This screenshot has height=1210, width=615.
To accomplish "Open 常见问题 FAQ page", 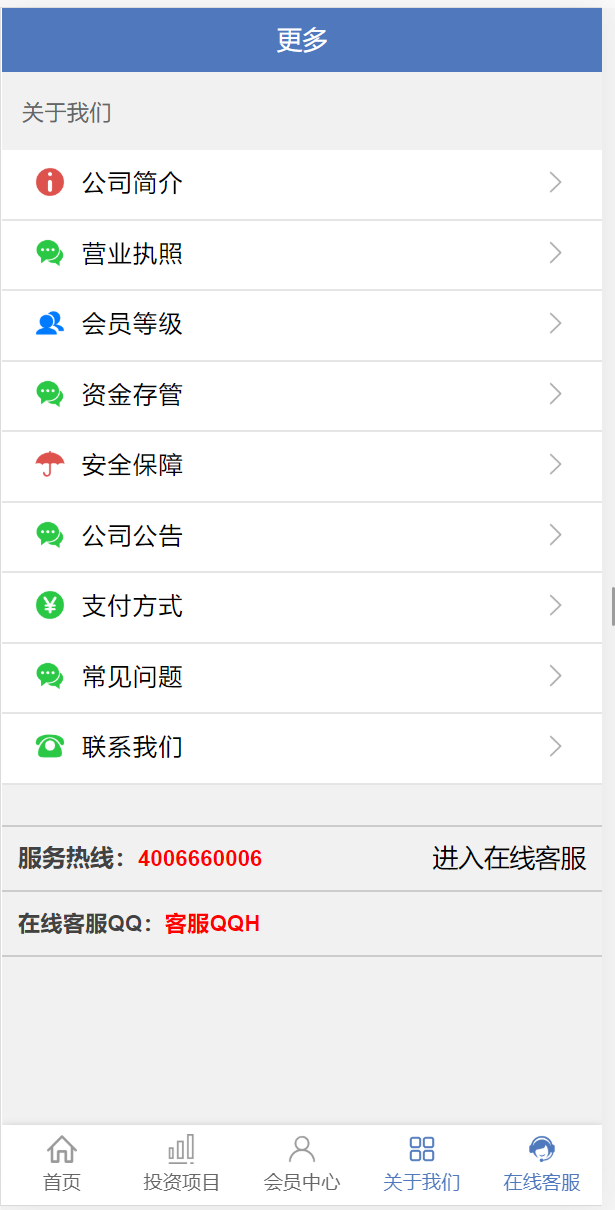I will click(300, 677).
